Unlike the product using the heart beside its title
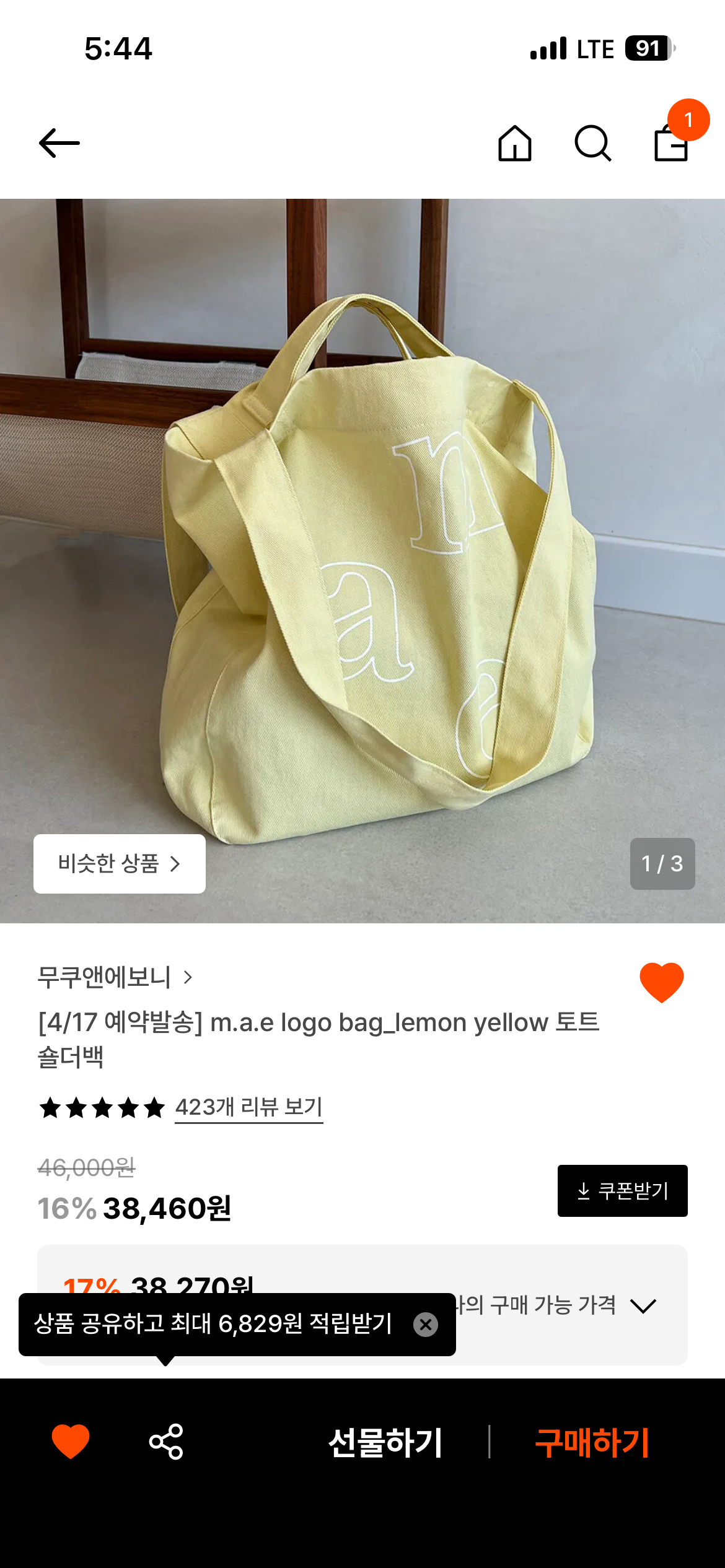This screenshot has height=1568, width=725. point(661,982)
